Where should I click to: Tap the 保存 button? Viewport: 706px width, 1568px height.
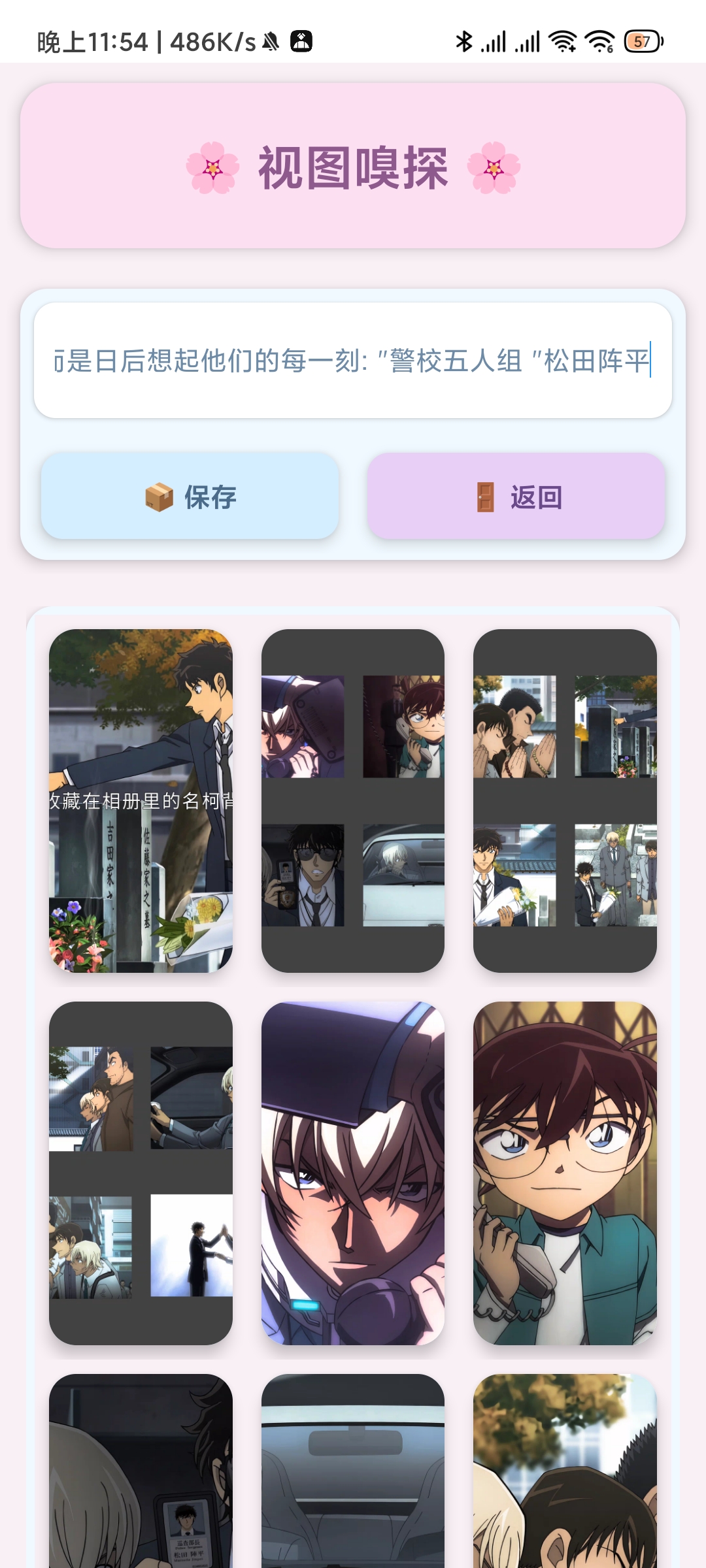190,497
